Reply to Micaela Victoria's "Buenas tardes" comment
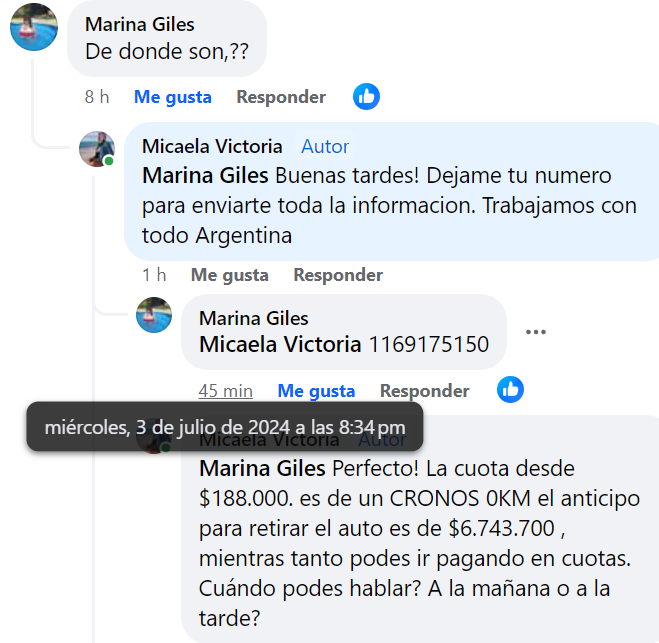 click(x=337, y=275)
